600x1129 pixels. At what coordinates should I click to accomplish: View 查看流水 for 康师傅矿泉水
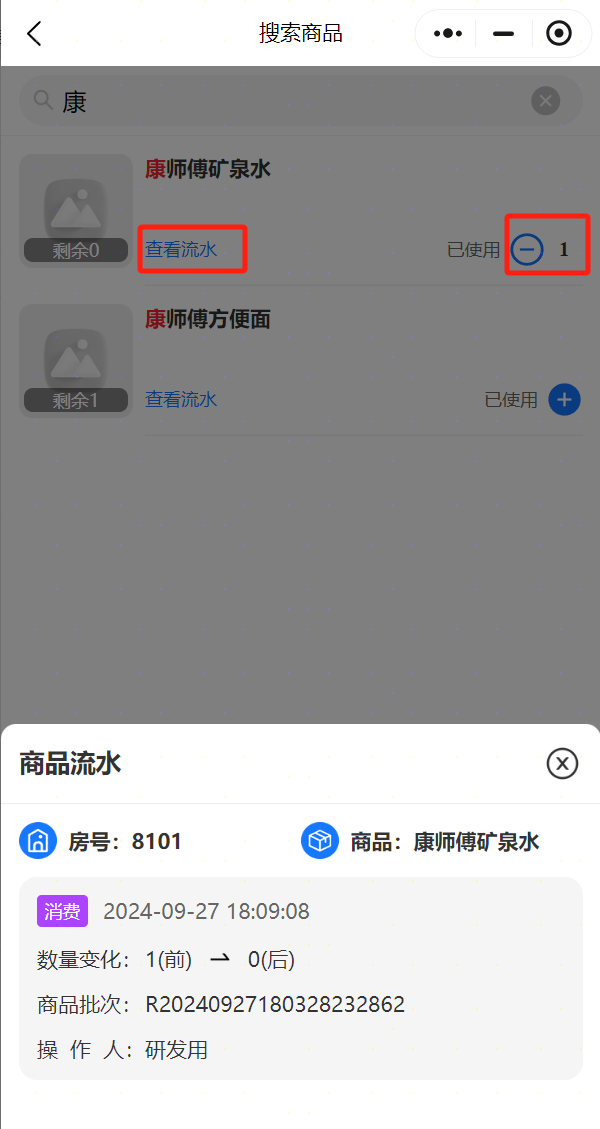[x=181, y=249]
